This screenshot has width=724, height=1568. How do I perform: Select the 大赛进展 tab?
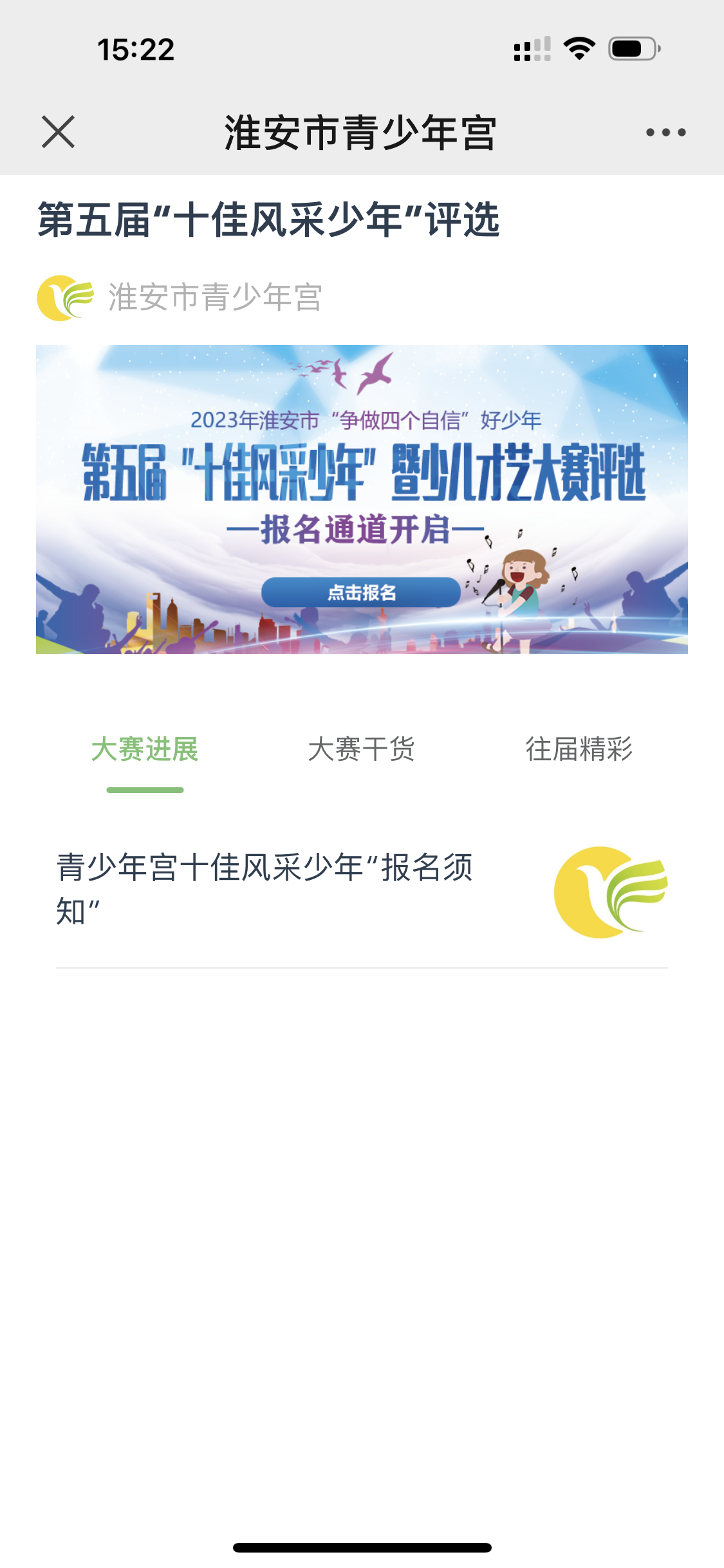(145, 750)
